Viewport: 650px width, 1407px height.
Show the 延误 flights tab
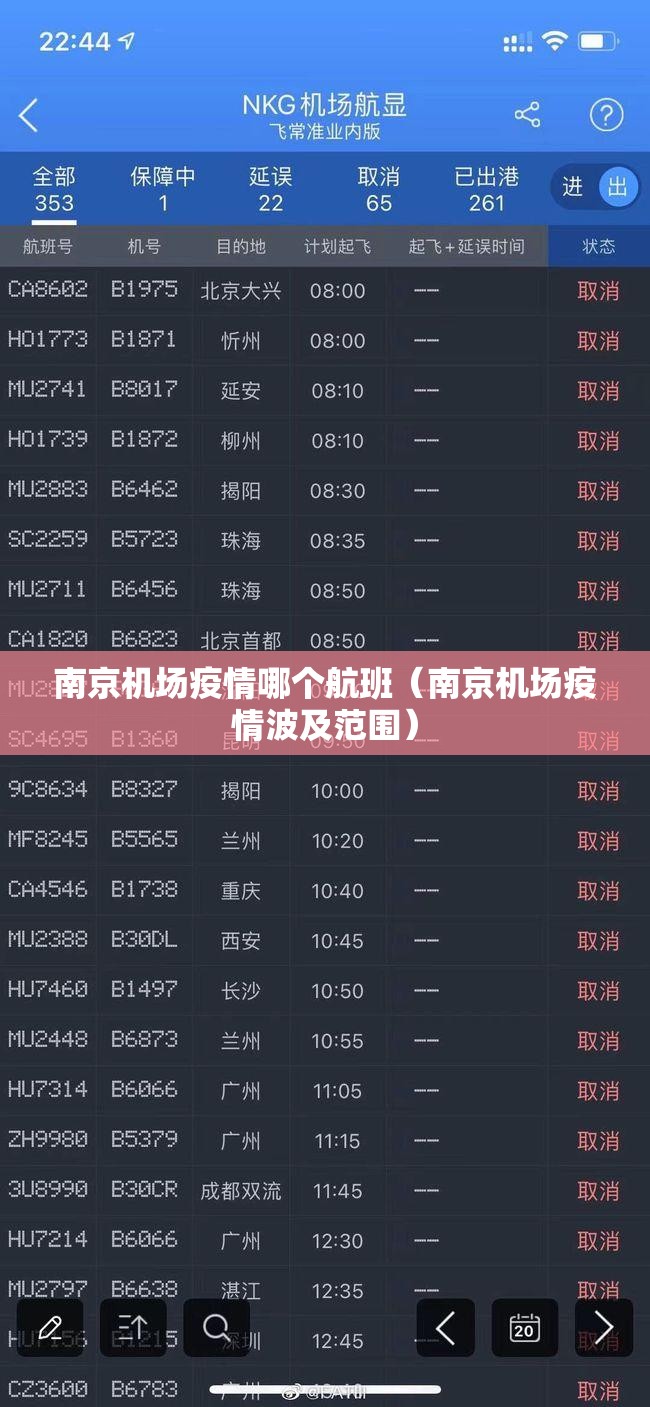coord(270,189)
